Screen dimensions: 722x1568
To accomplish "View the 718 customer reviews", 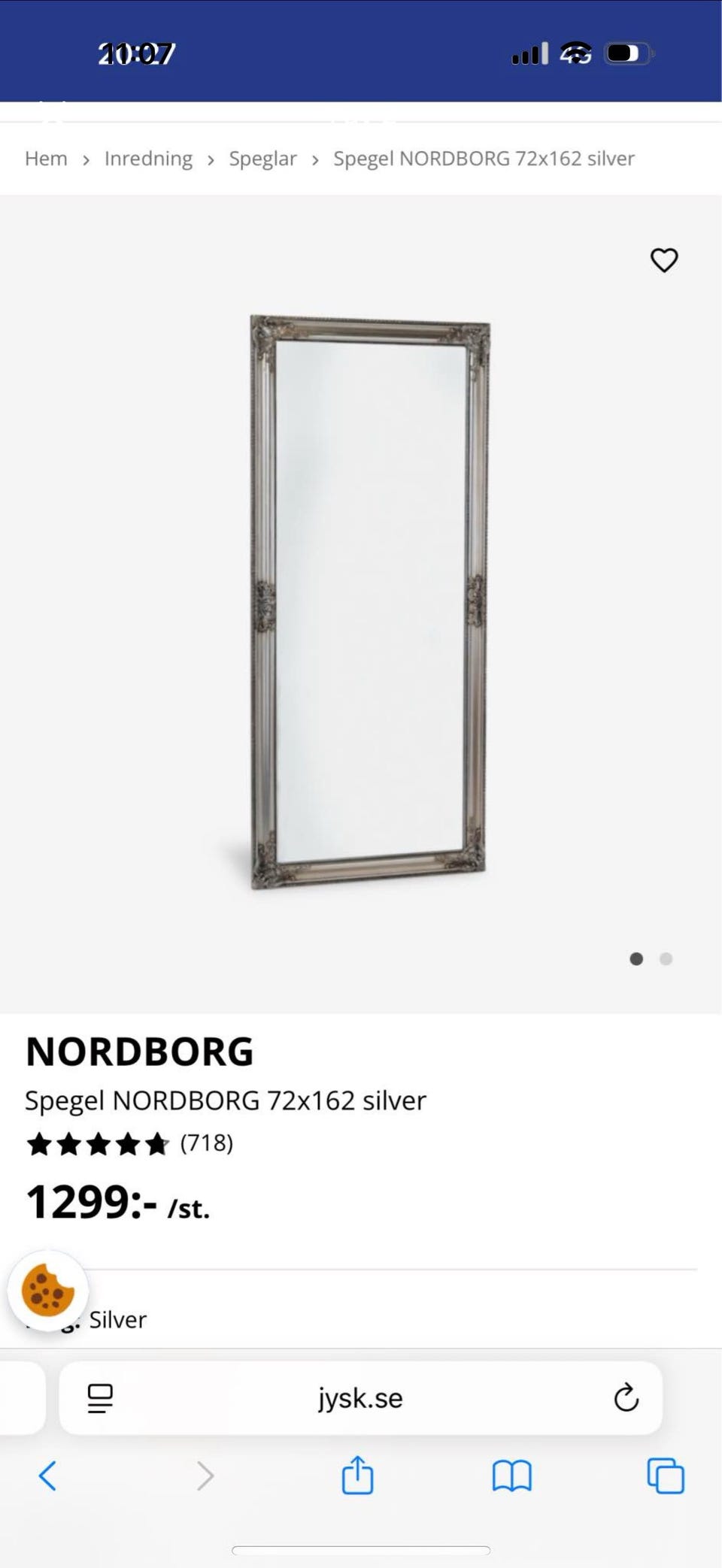I will [x=205, y=1143].
